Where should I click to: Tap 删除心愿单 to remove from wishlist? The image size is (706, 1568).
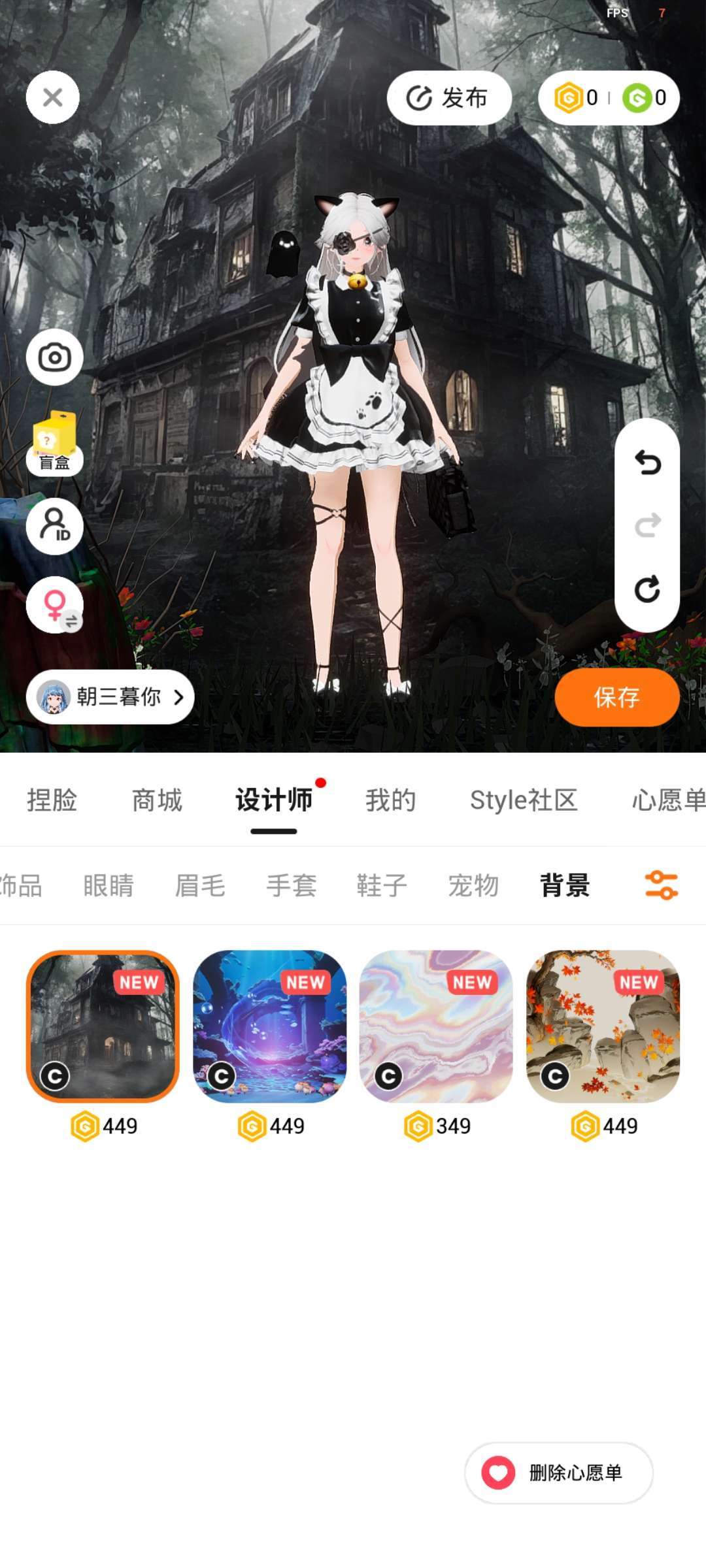pyautogui.click(x=559, y=1473)
